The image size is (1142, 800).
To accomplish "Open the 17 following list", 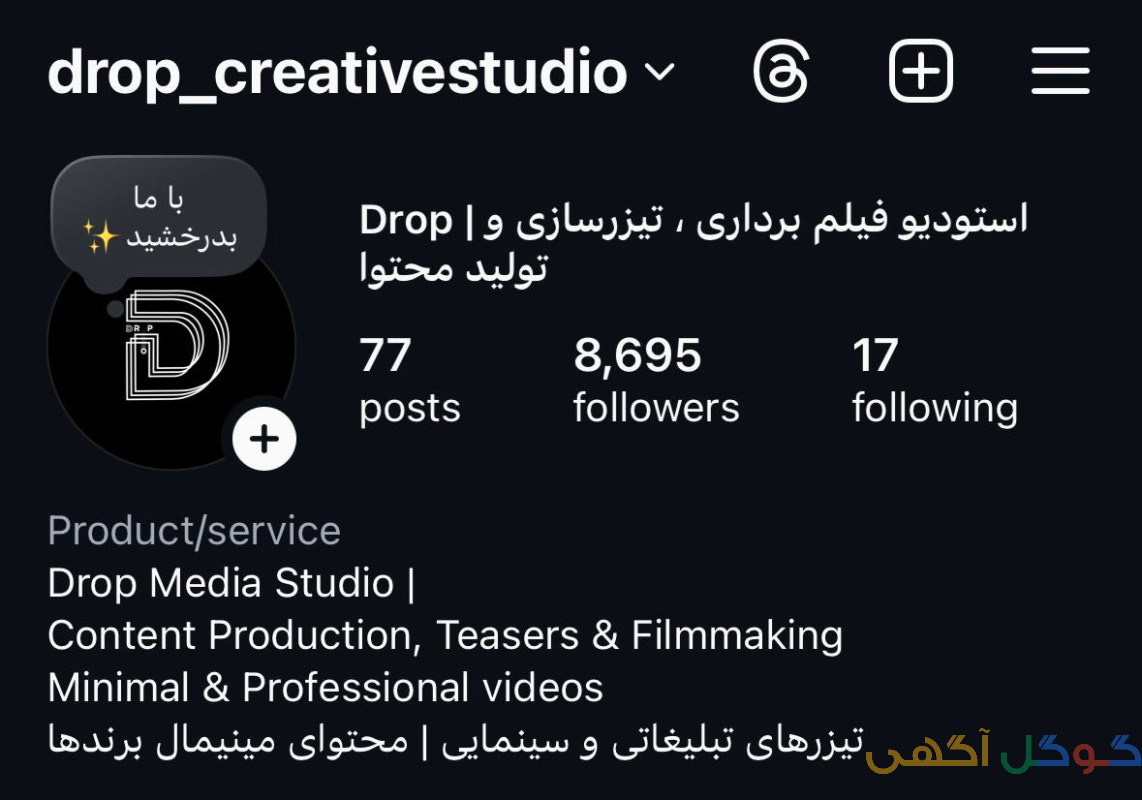I will pyautogui.click(x=934, y=381).
